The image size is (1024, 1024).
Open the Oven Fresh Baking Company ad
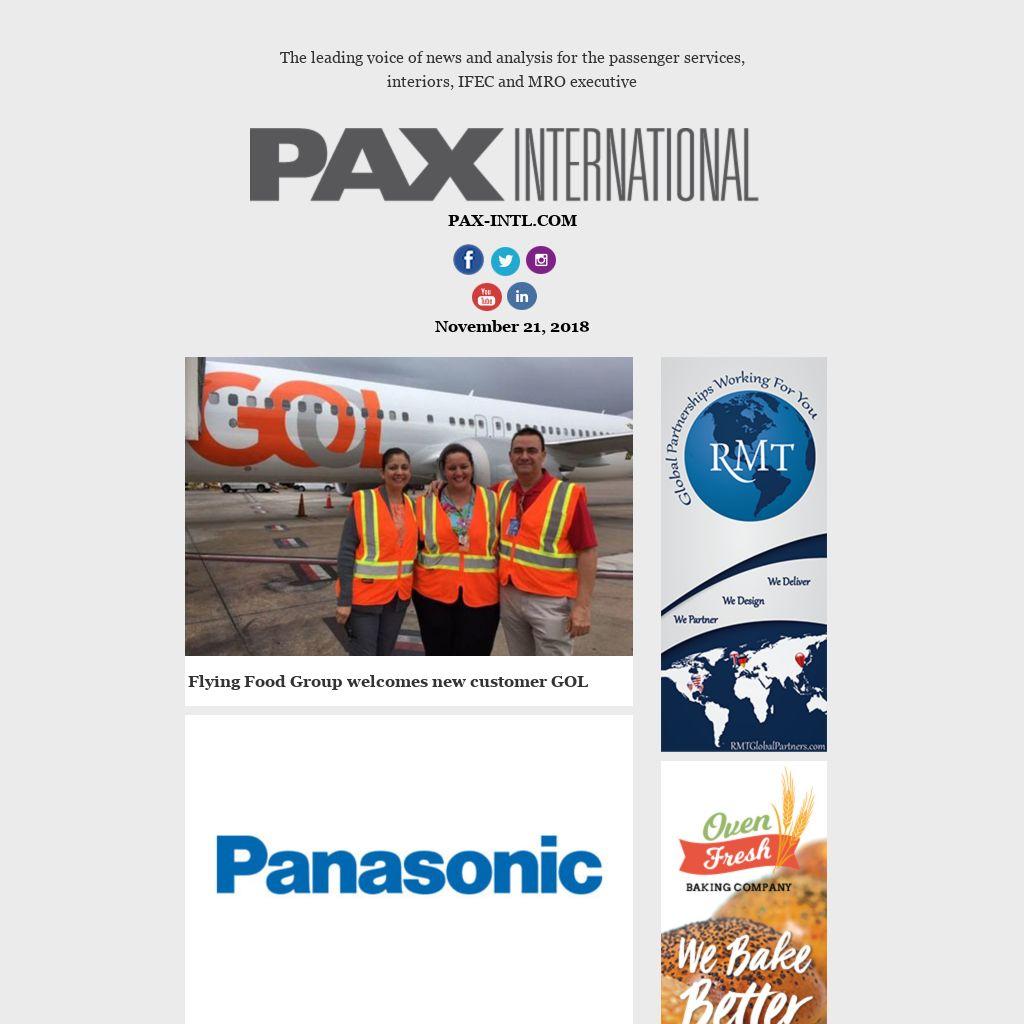click(743, 892)
